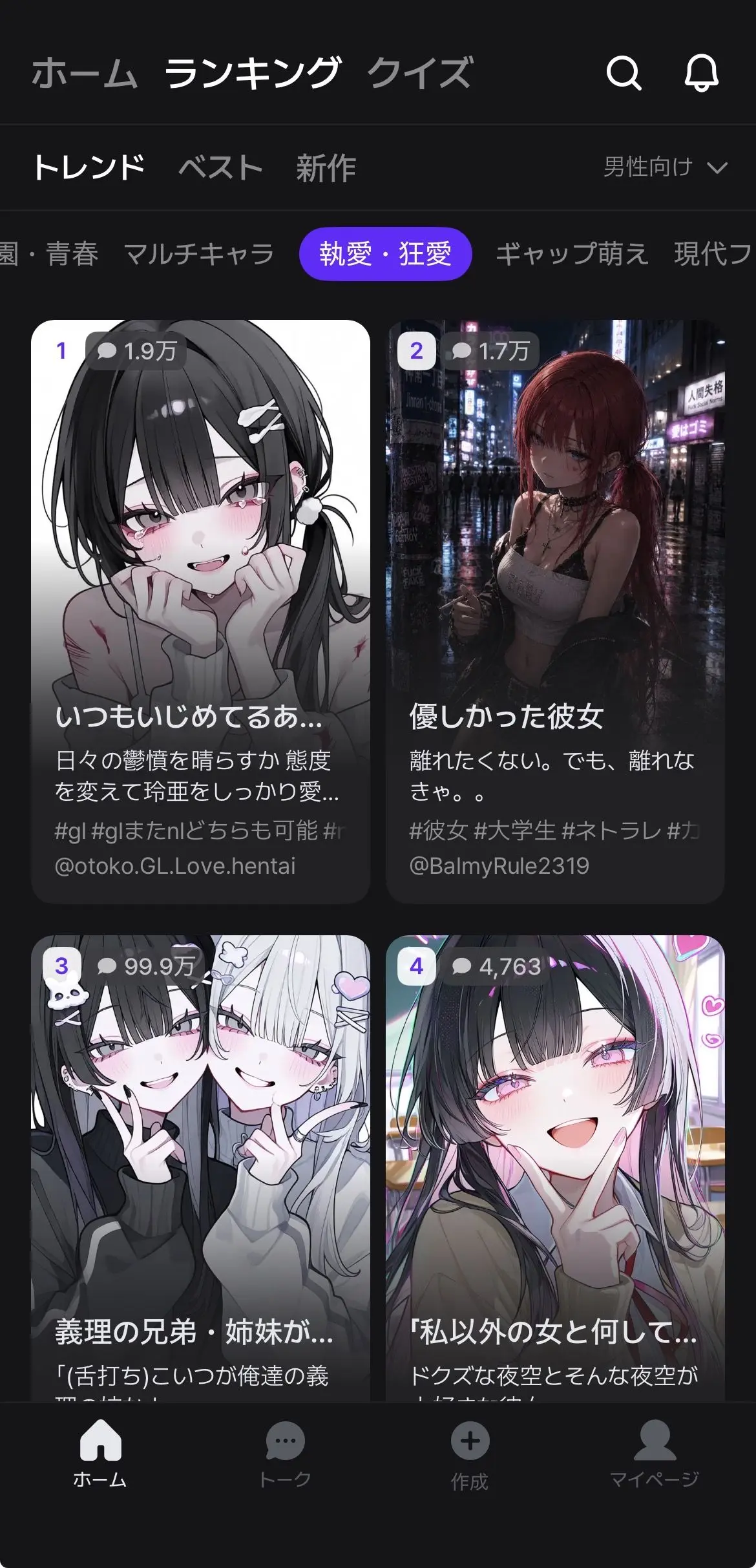Expand the 男性向け dropdown
This screenshot has width=756, height=1568.
pos(666,167)
